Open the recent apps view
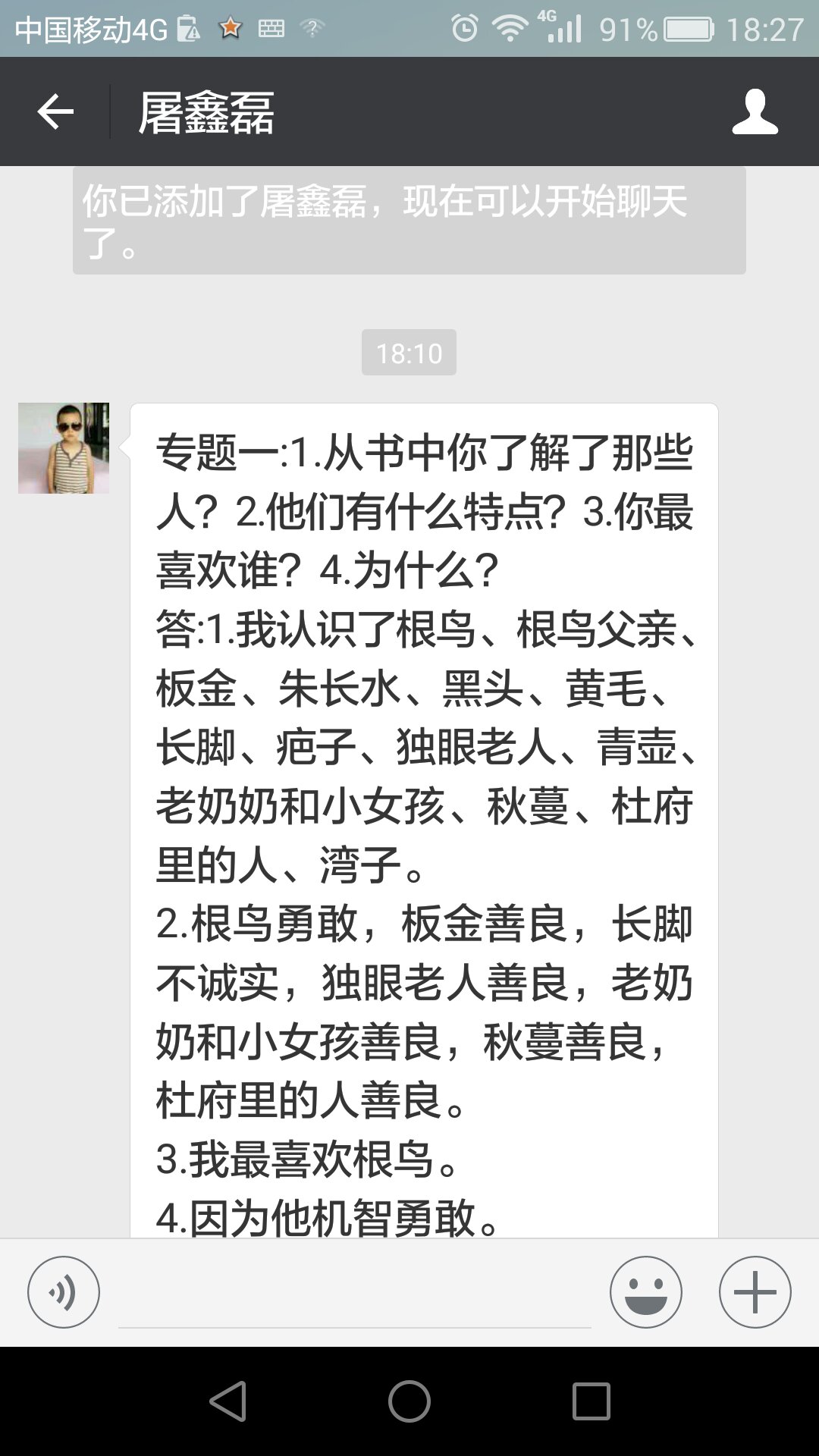 click(x=591, y=1401)
